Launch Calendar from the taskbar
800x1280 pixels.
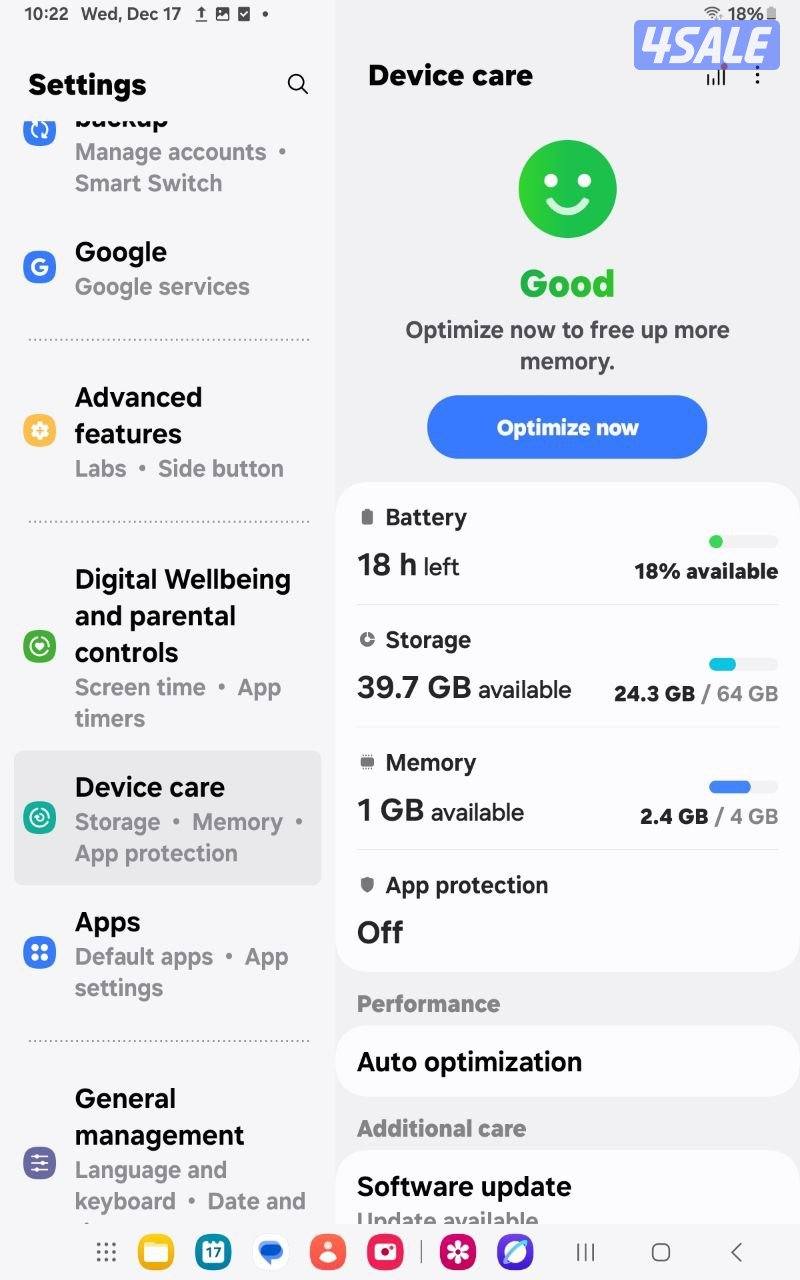pos(213,1252)
